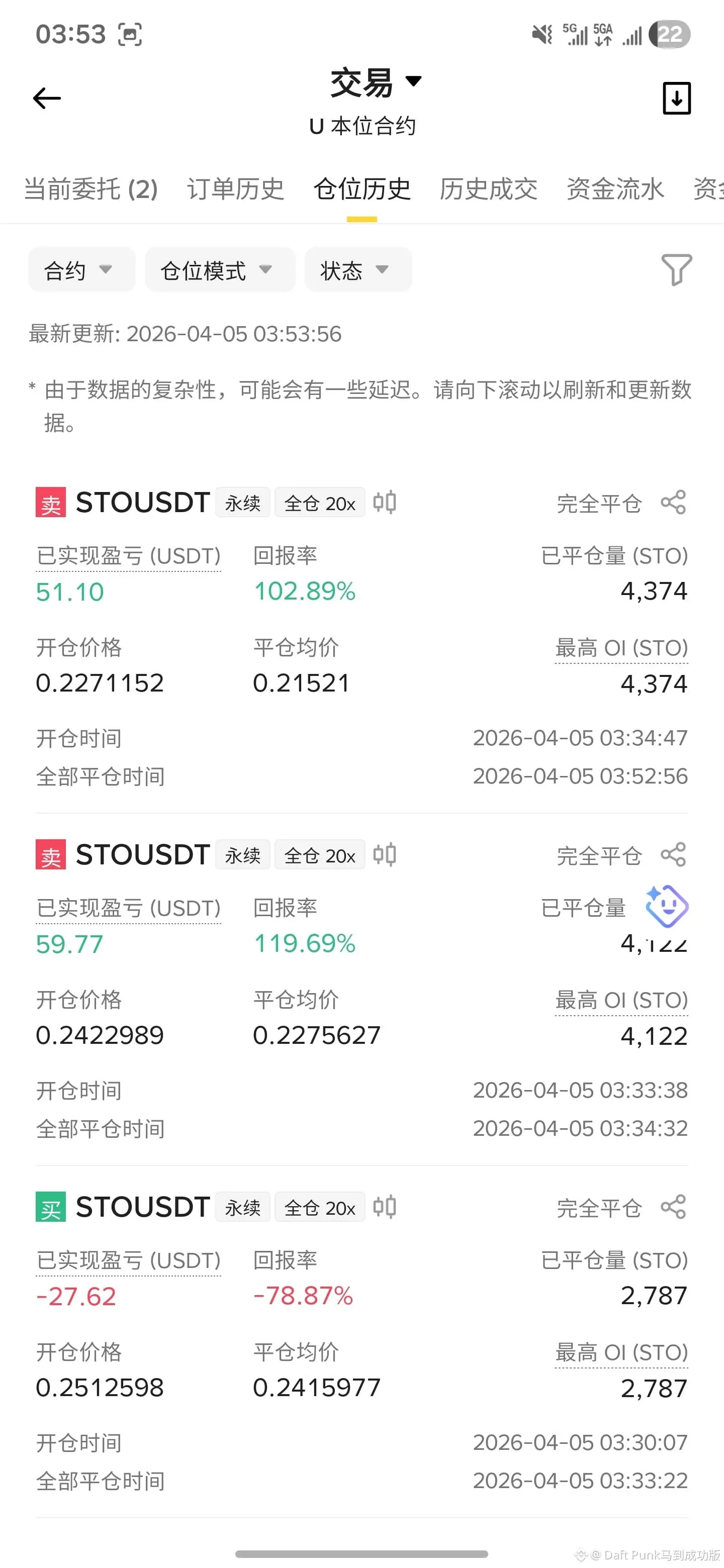Share the 59.77 USDT profit position
Image resolution: width=724 pixels, height=1568 pixels.
point(673,854)
